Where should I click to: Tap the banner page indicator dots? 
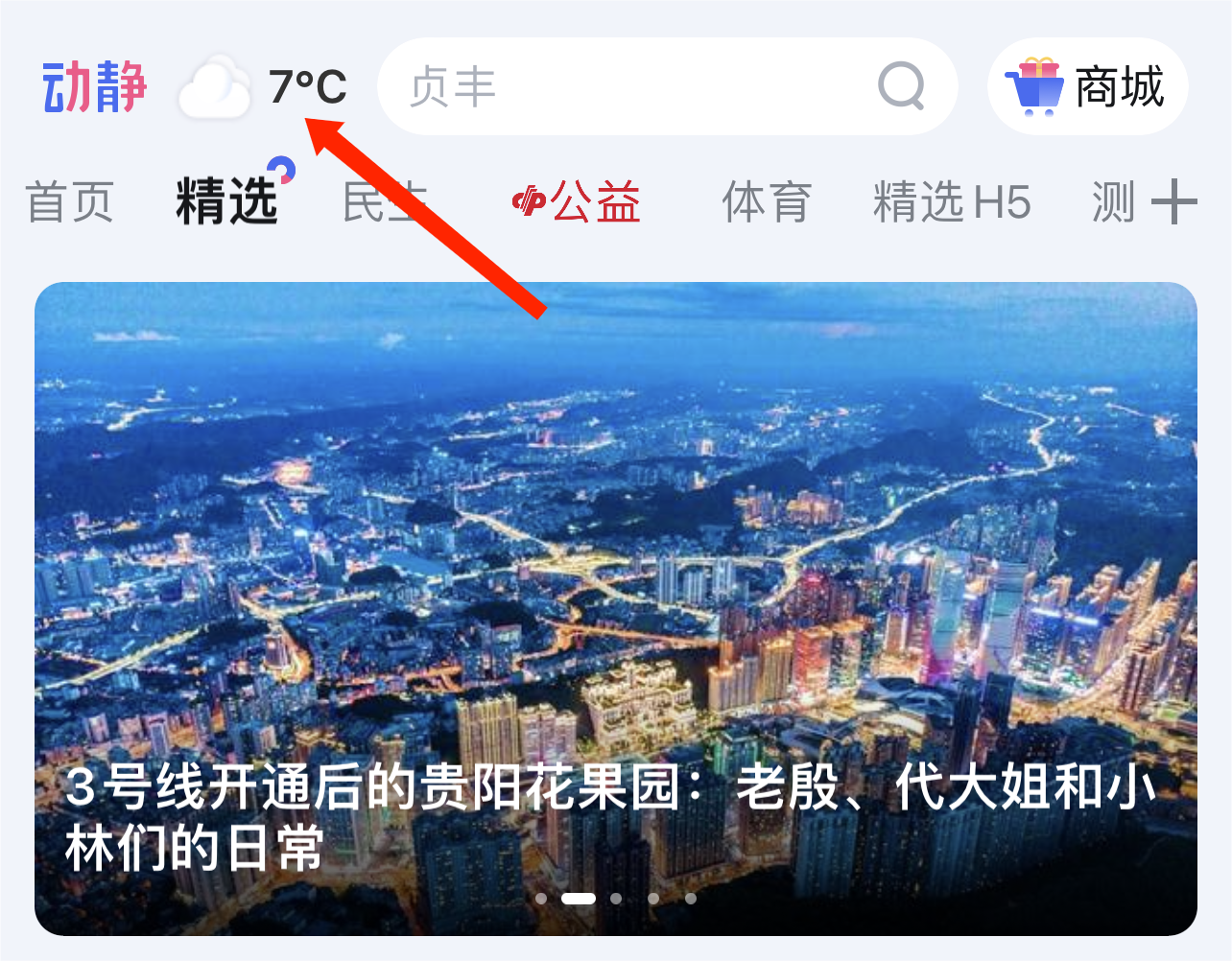pyautogui.click(x=616, y=899)
